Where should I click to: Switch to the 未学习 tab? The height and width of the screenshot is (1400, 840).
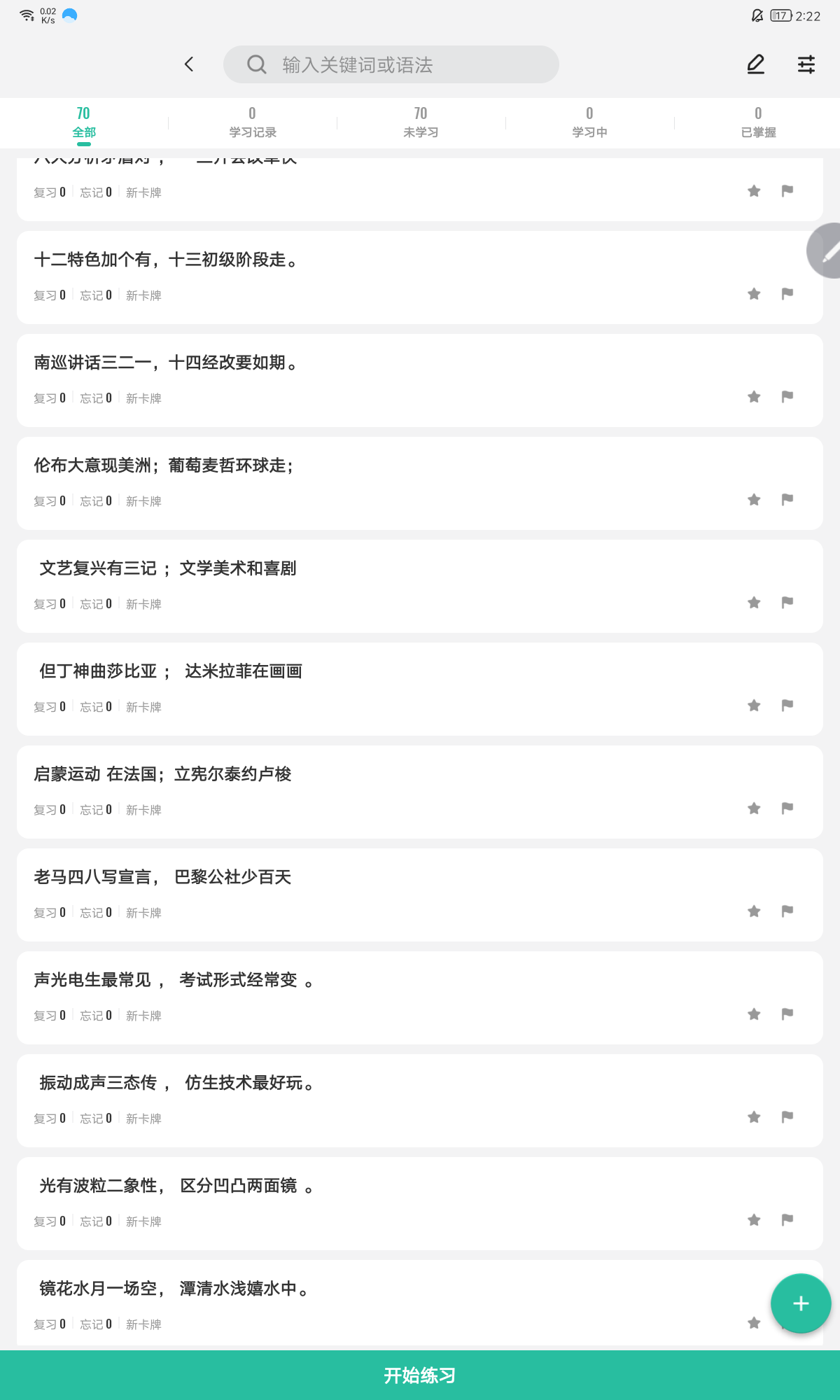pyautogui.click(x=421, y=122)
